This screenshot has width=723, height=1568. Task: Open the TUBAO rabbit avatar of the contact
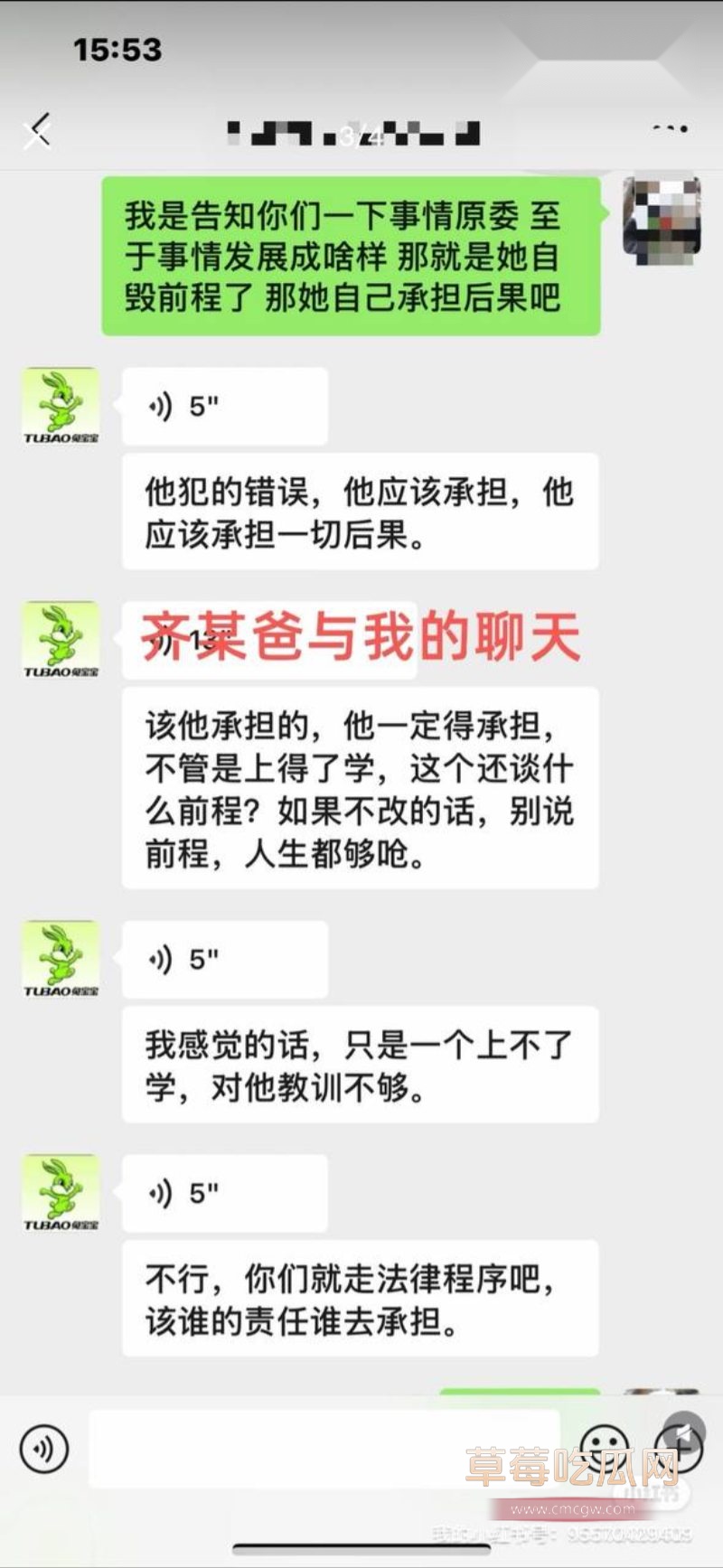60,406
